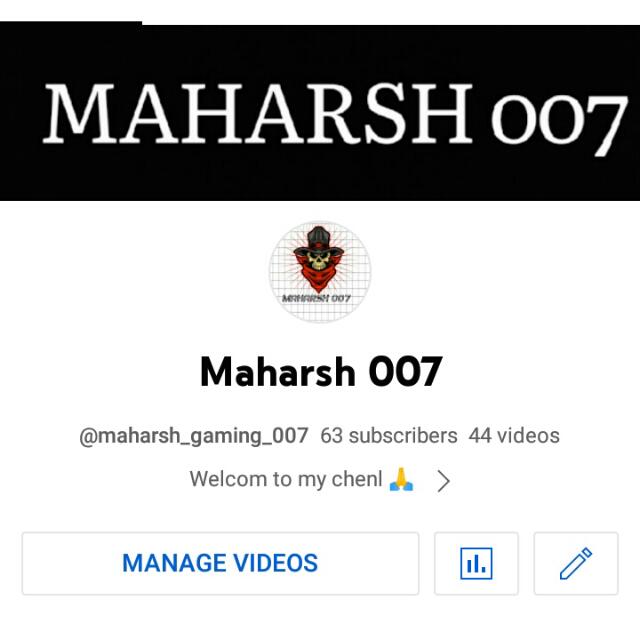Expand the 'Welcom to my chenl' description
This screenshot has height=640, width=640.
coord(444,481)
